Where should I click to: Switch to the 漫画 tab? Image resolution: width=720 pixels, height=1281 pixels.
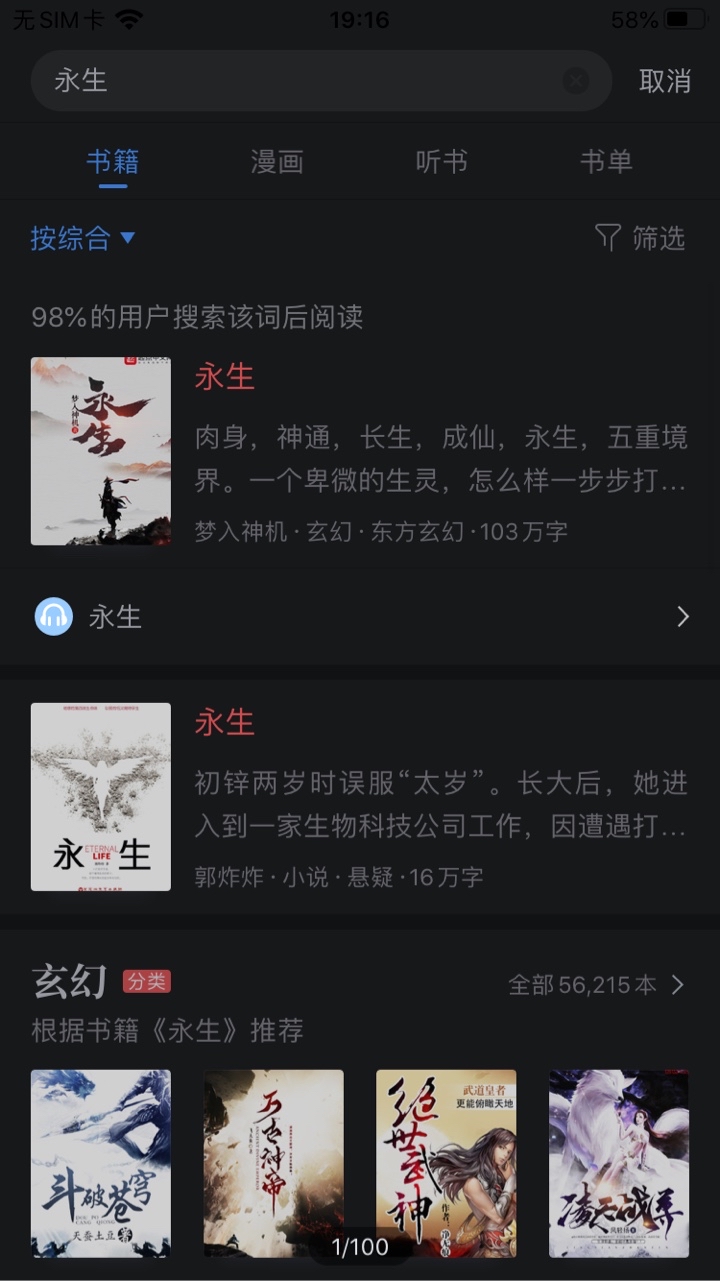tap(277, 162)
